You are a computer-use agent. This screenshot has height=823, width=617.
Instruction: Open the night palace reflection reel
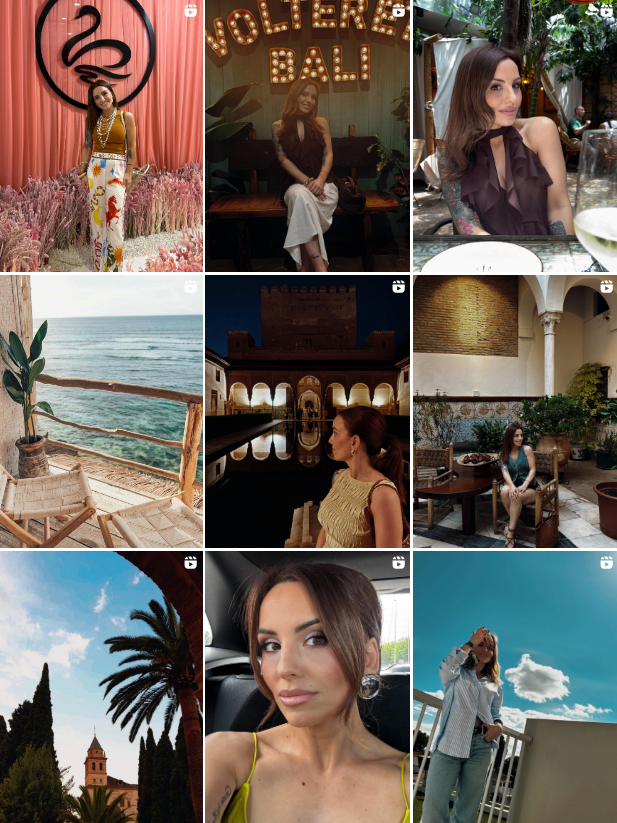pyautogui.click(x=307, y=411)
